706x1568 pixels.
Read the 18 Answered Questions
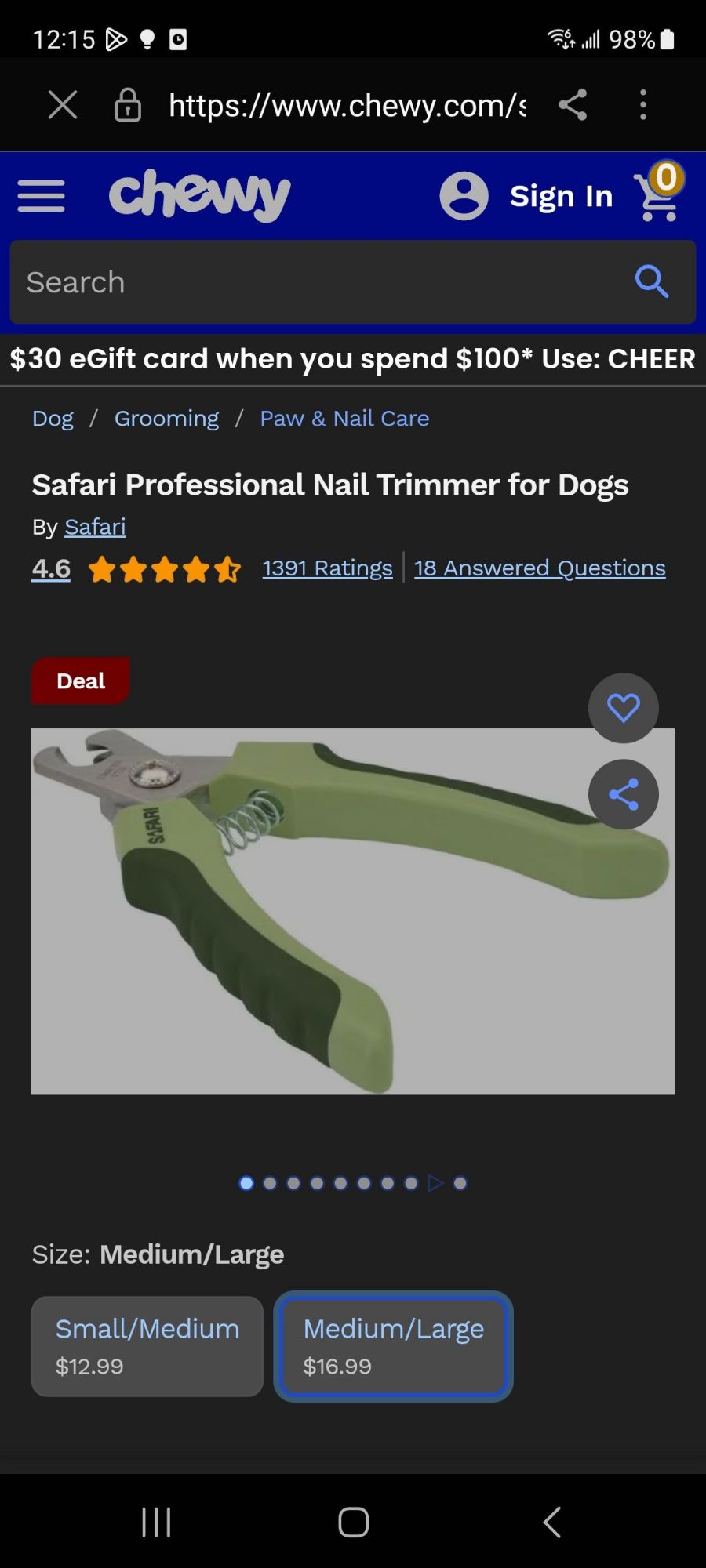click(x=540, y=568)
